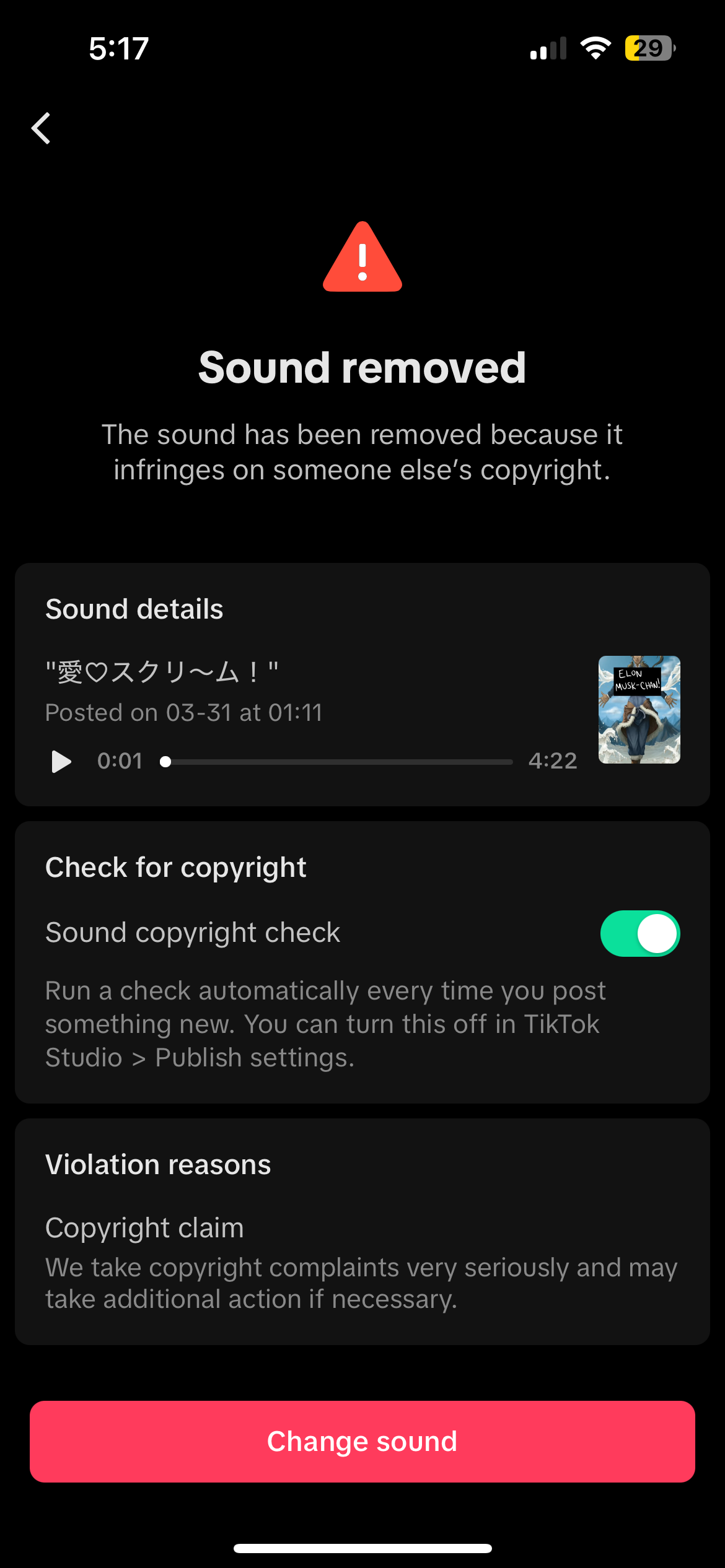This screenshot has width=725, height=1568.
Task: Play the removed sound preview
Action: [x=61, y=761]
